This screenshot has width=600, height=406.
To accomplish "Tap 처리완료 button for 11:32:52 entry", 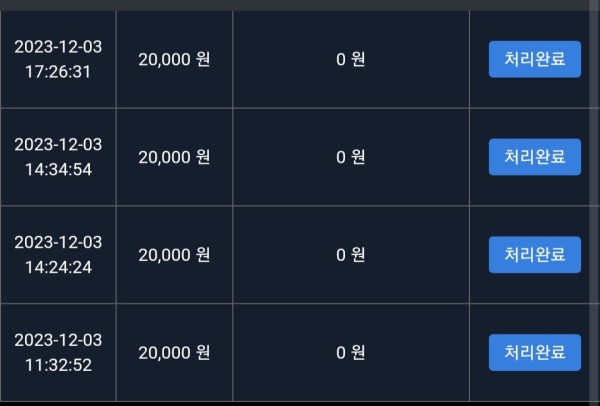I will pyautogui.click(x=534, y=352).
